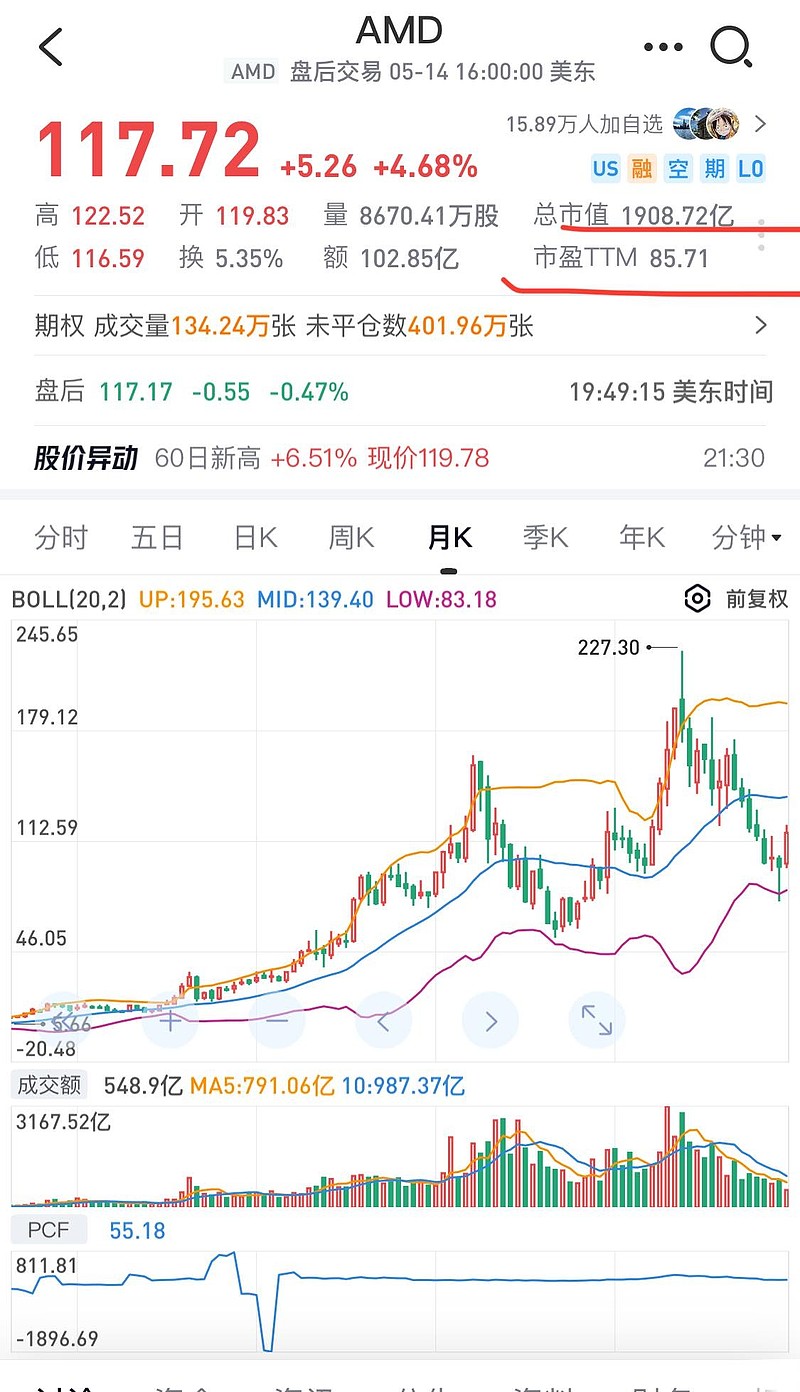
Task: Pan chart left with the left arrow
Action: [x=384, y=1021]
